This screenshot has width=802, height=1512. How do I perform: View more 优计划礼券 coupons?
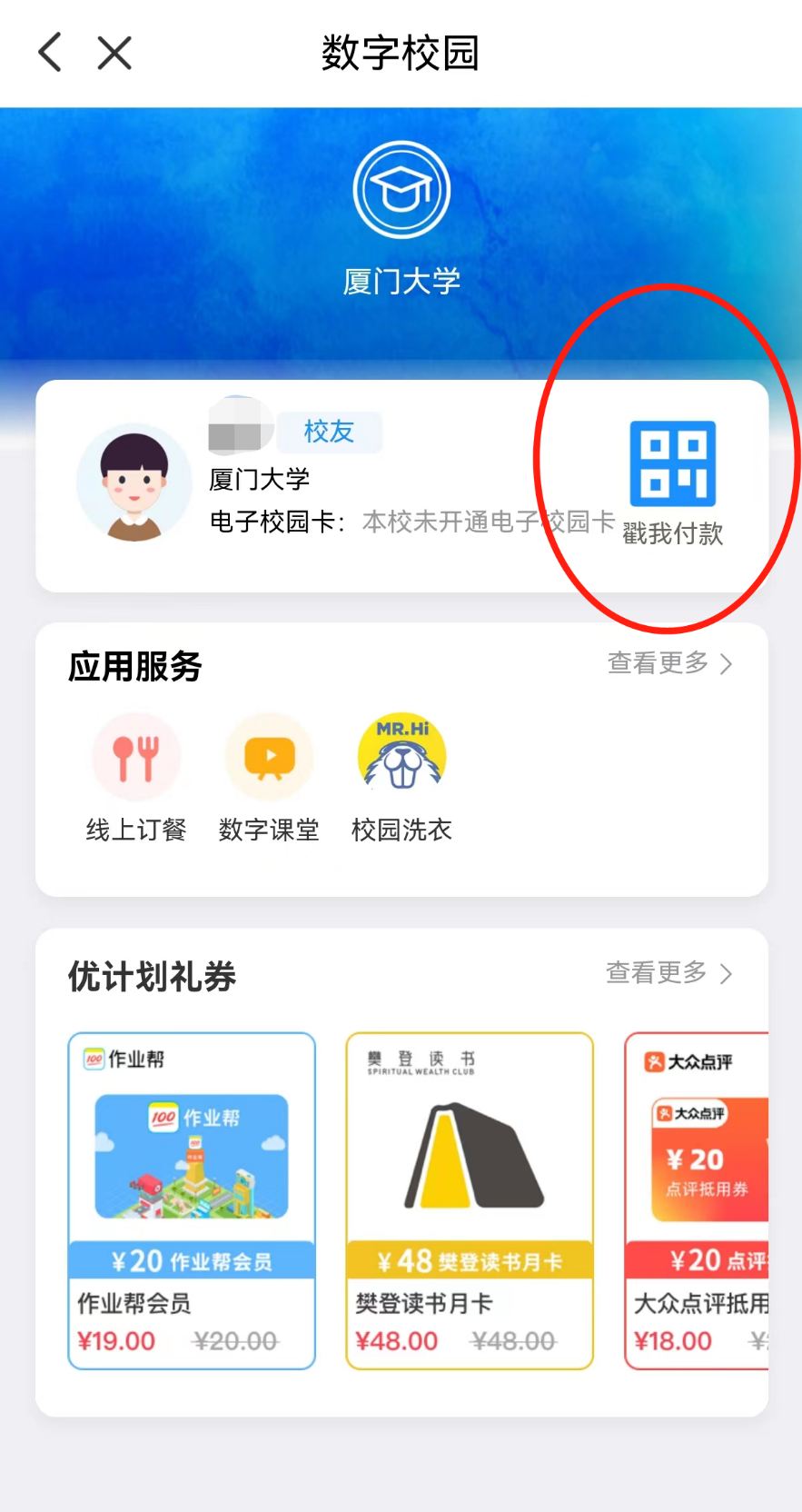(x=669, y=973)
